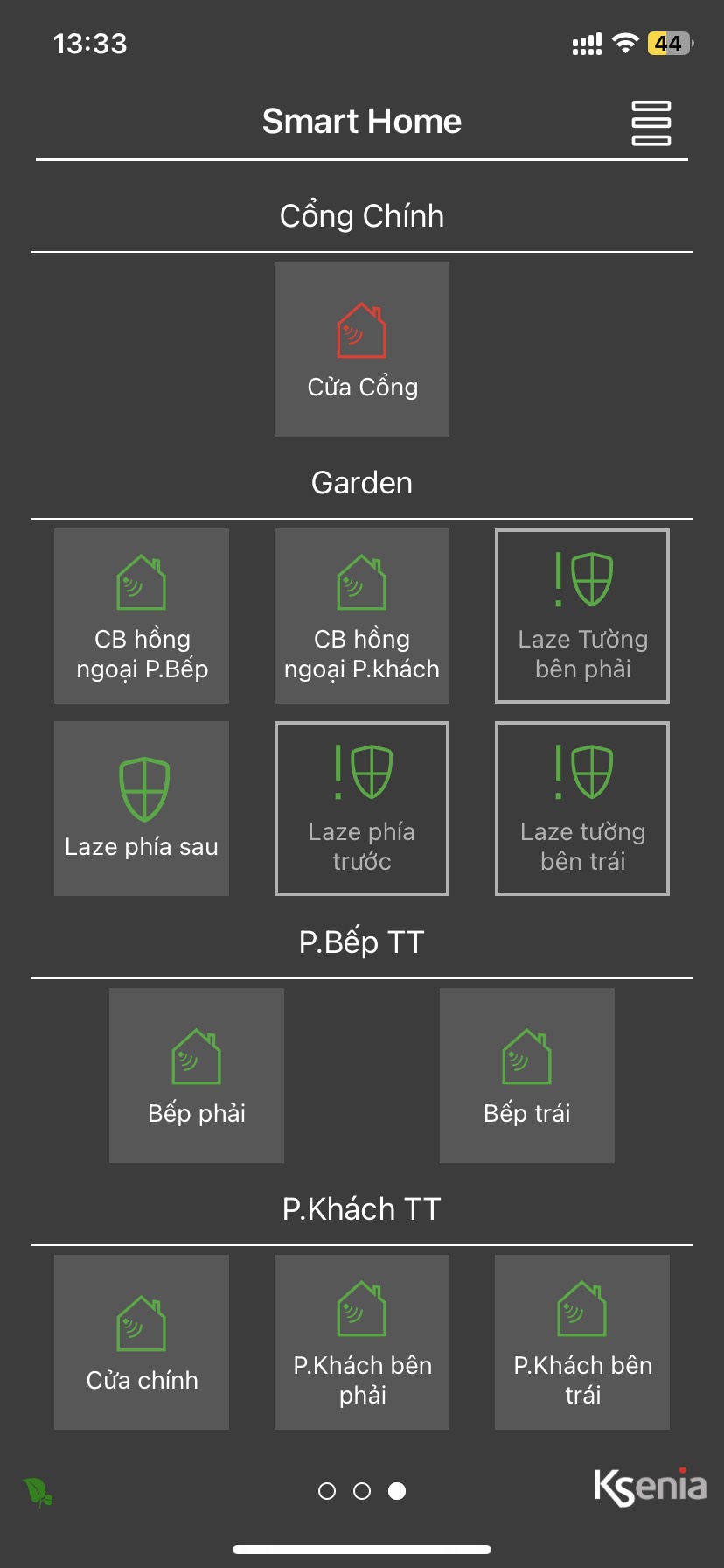Viewport: 724px width, 1568px height.
Task: Select the Cửa chính tile
Action: 142,1342
